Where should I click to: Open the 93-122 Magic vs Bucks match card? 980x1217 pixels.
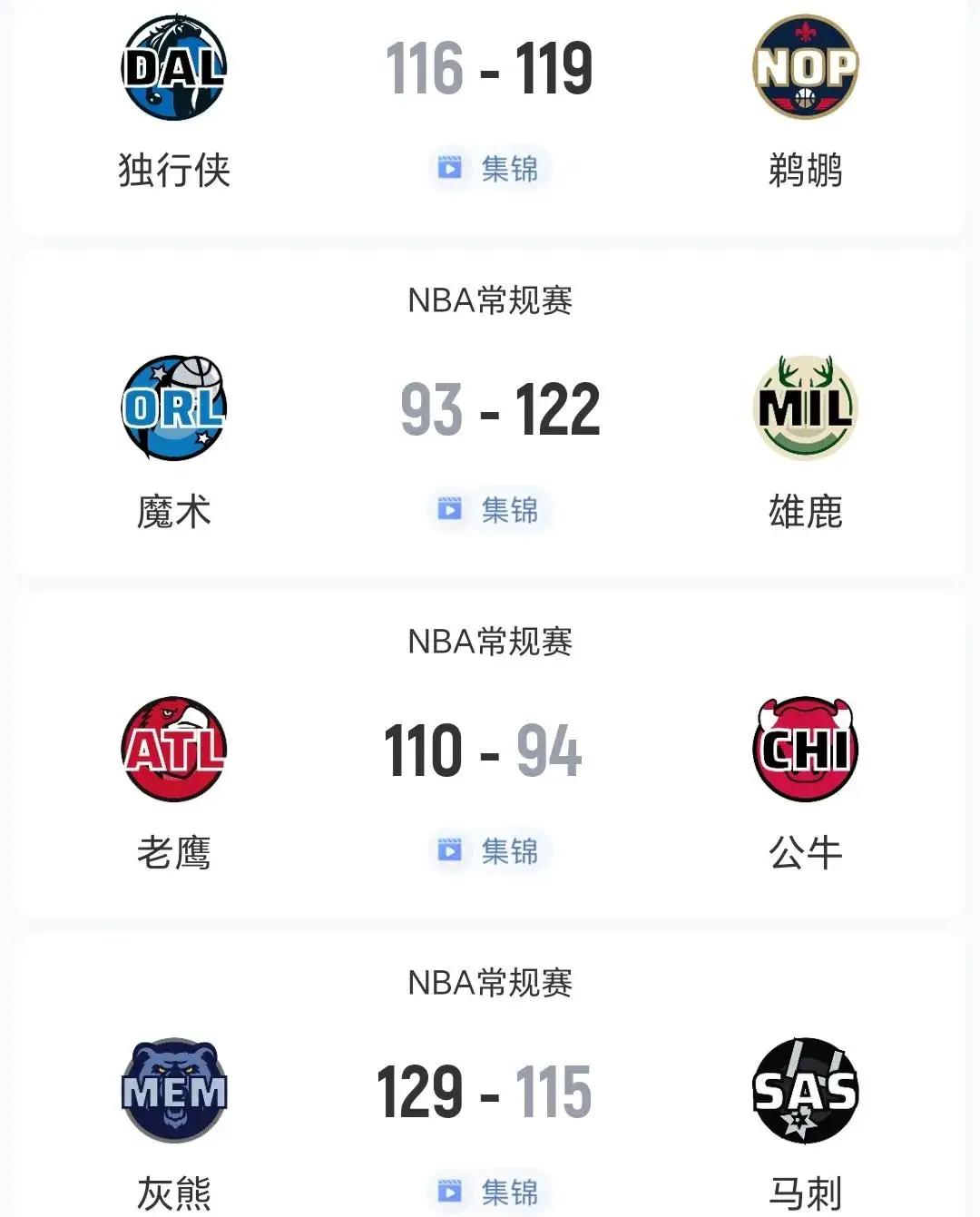tap(499, 410)
